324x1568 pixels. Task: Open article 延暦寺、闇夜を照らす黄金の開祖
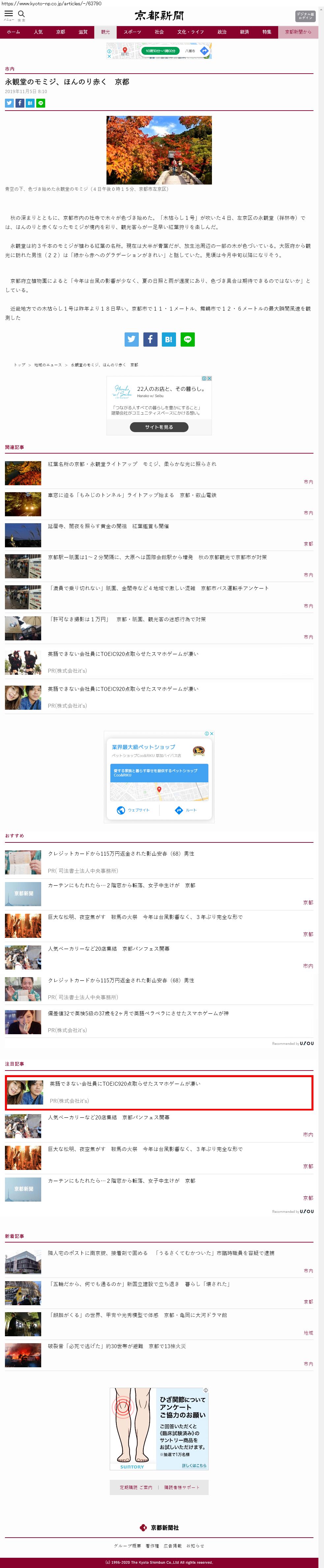tap(108, 526)
